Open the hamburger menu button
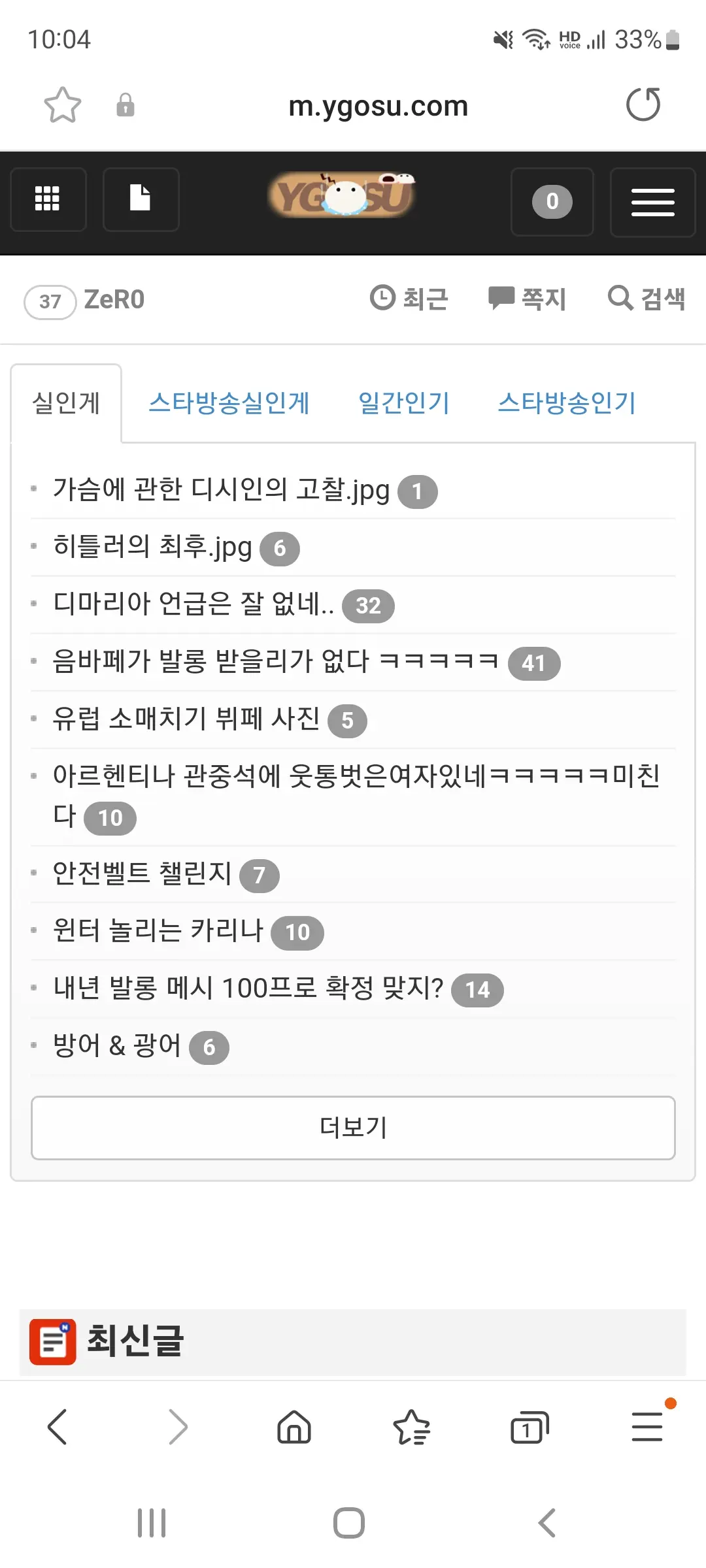The width and height of the screenshot is (706, 1568). coord(652,202)
